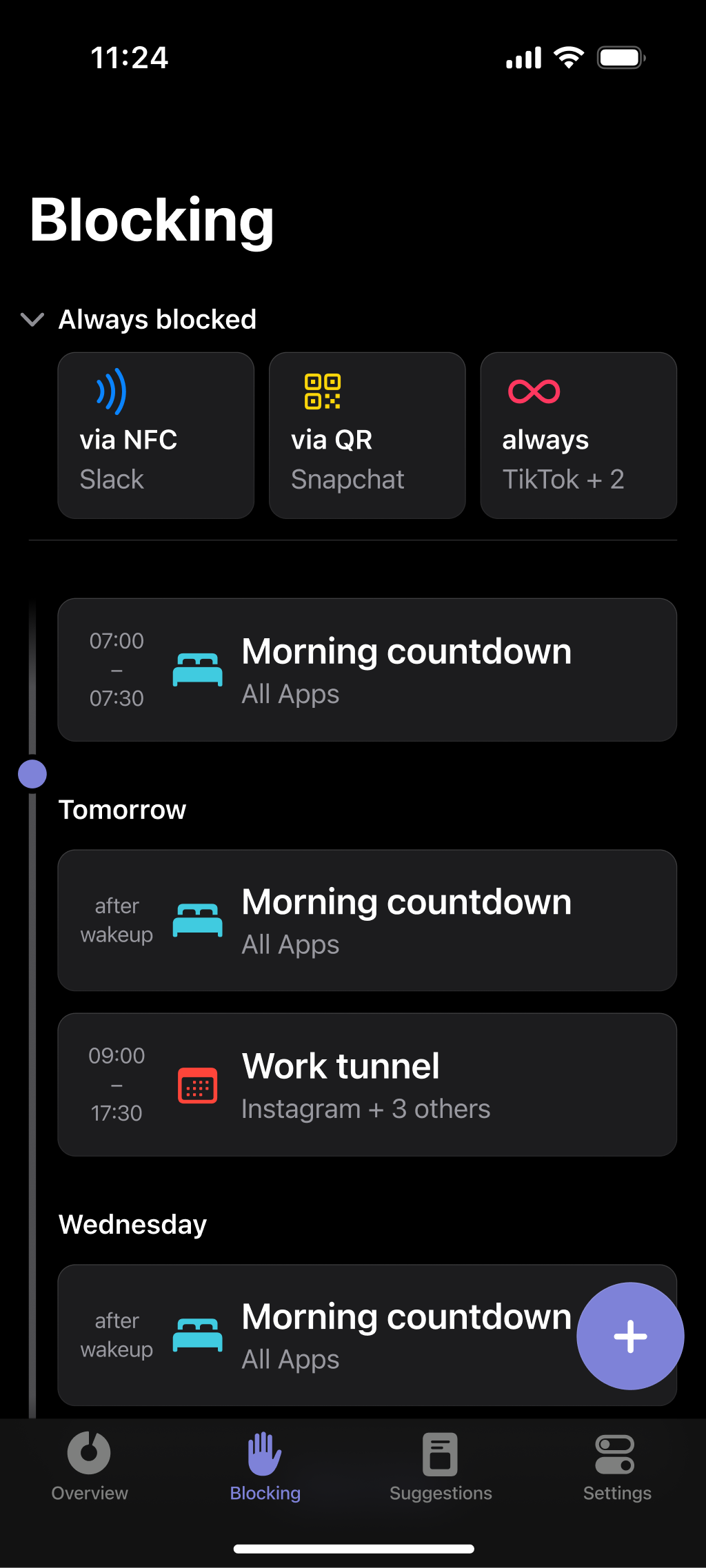Select the hand icon for Blocking
706x1568 pixels.
coord(265,1453)
